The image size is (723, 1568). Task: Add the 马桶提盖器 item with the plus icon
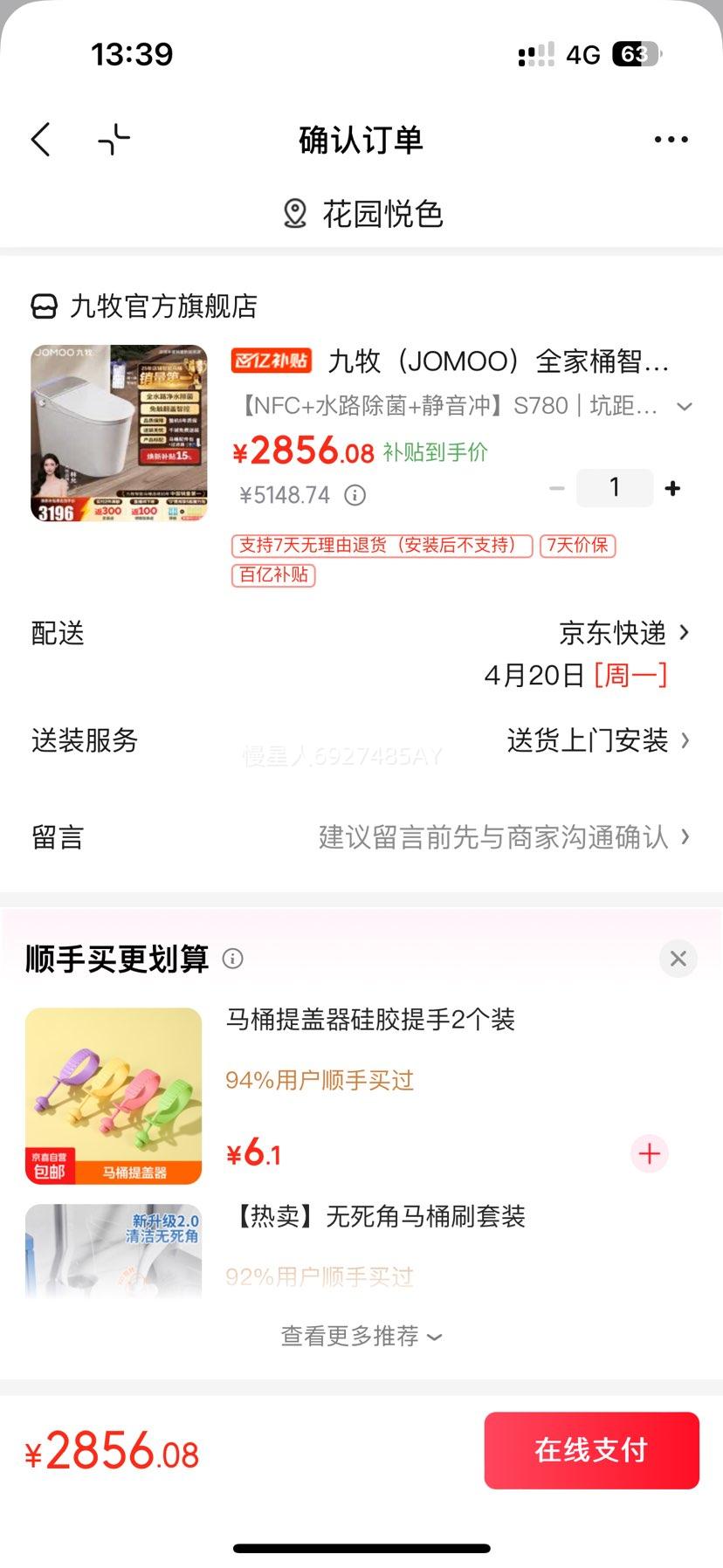click(x=649, y=1153)
